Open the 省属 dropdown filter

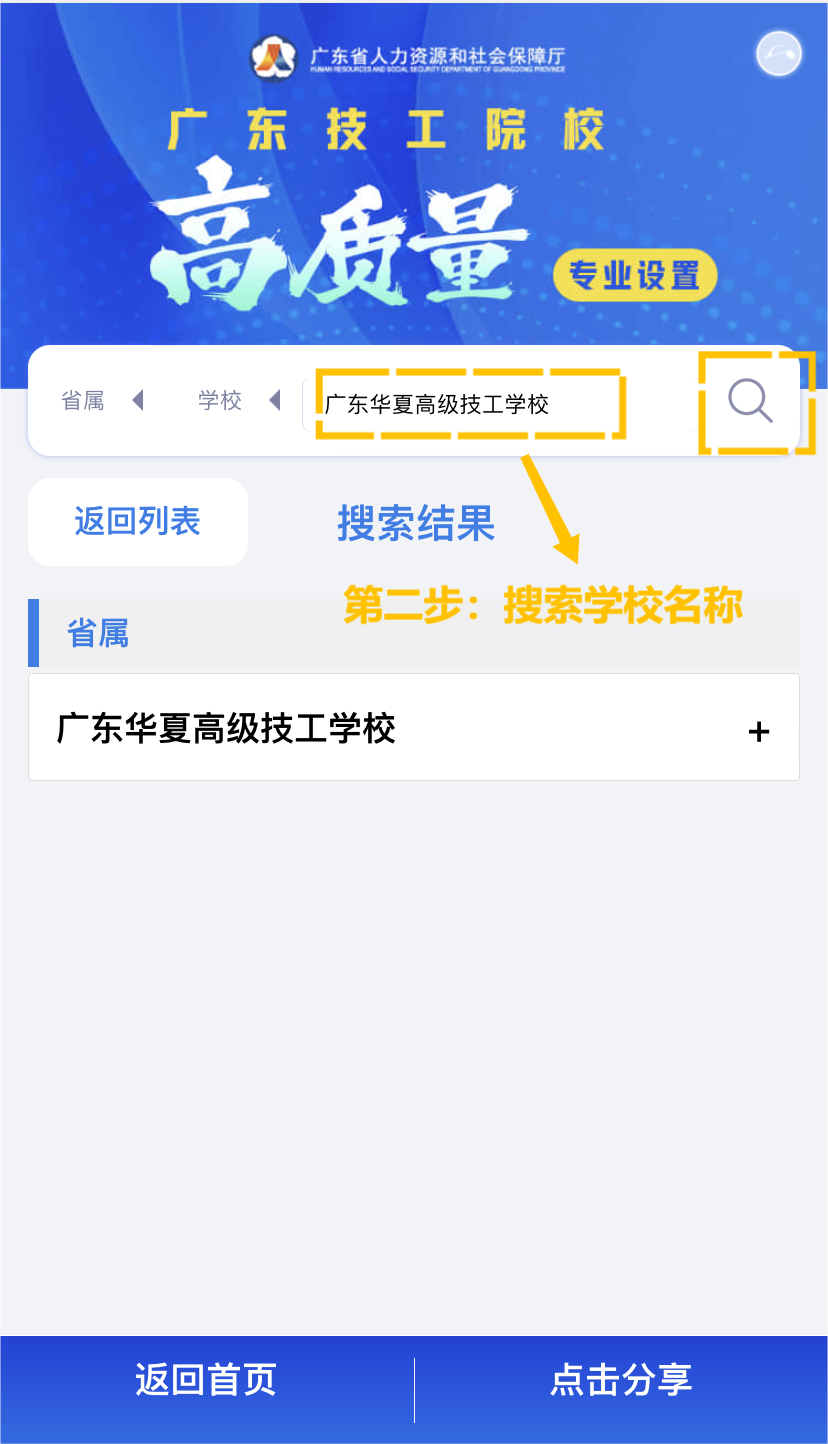coord(102,401)
